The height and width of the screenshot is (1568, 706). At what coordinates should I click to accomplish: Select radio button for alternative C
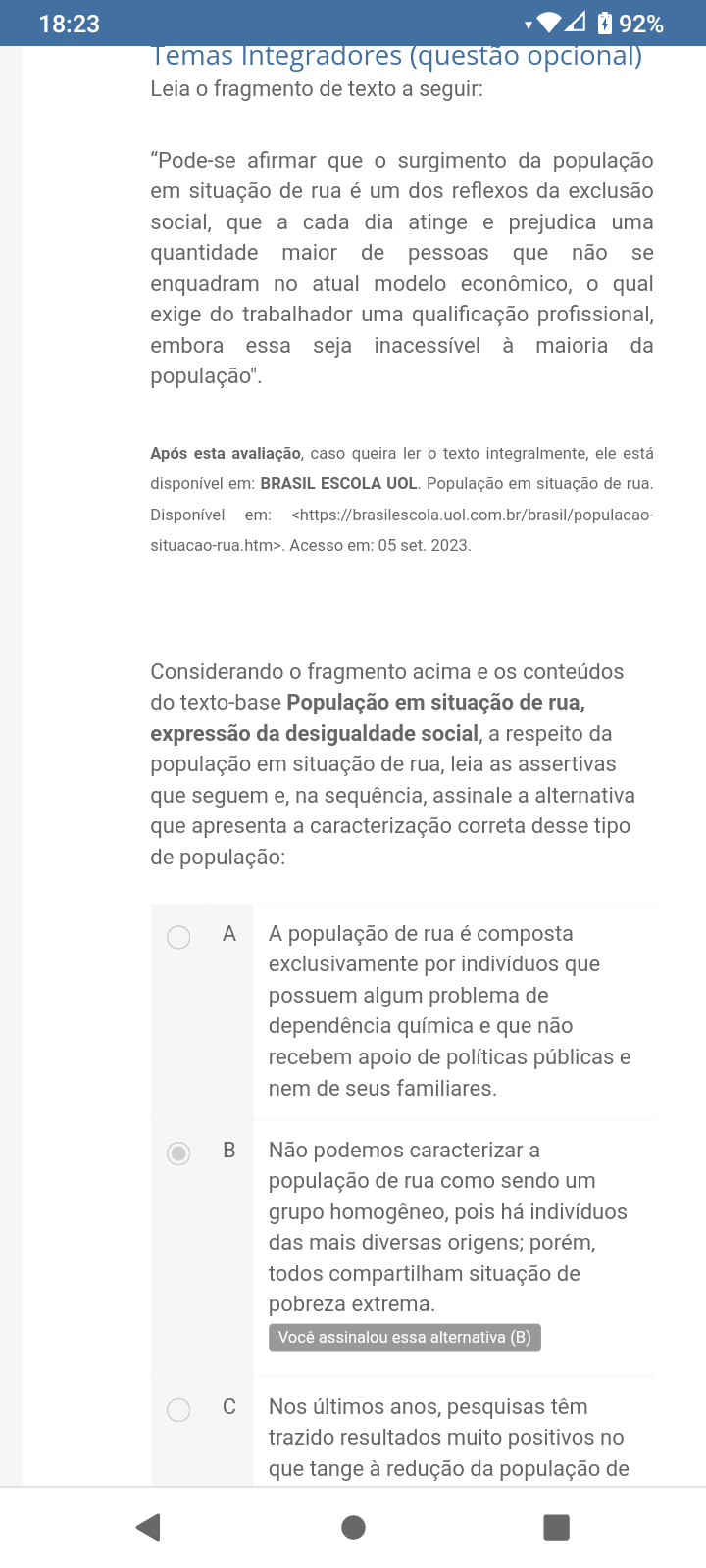click(x=178, y=1409)
